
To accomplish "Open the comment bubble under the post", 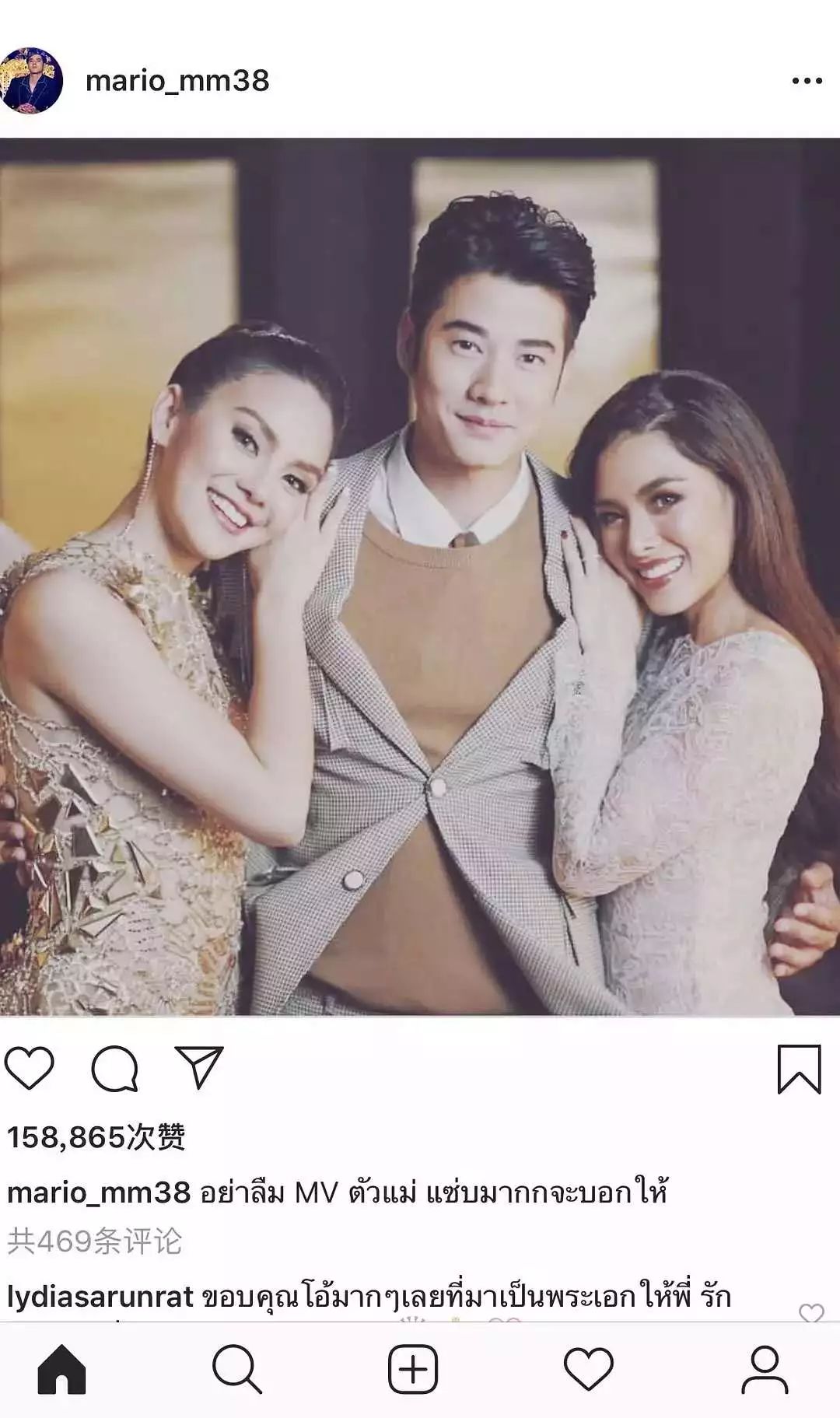I will coord(115,1068).
